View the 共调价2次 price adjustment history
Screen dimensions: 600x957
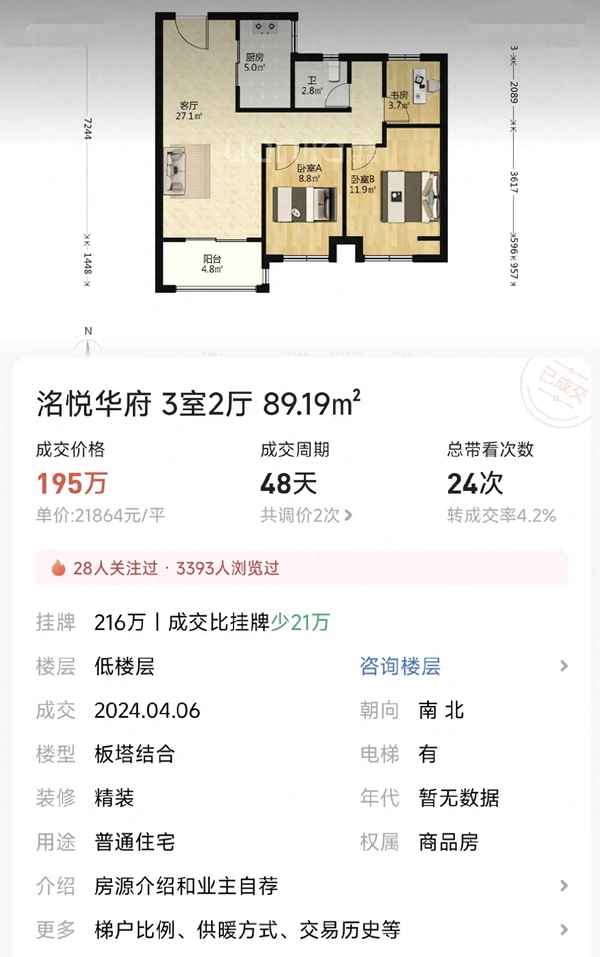[x=306, y=516]
